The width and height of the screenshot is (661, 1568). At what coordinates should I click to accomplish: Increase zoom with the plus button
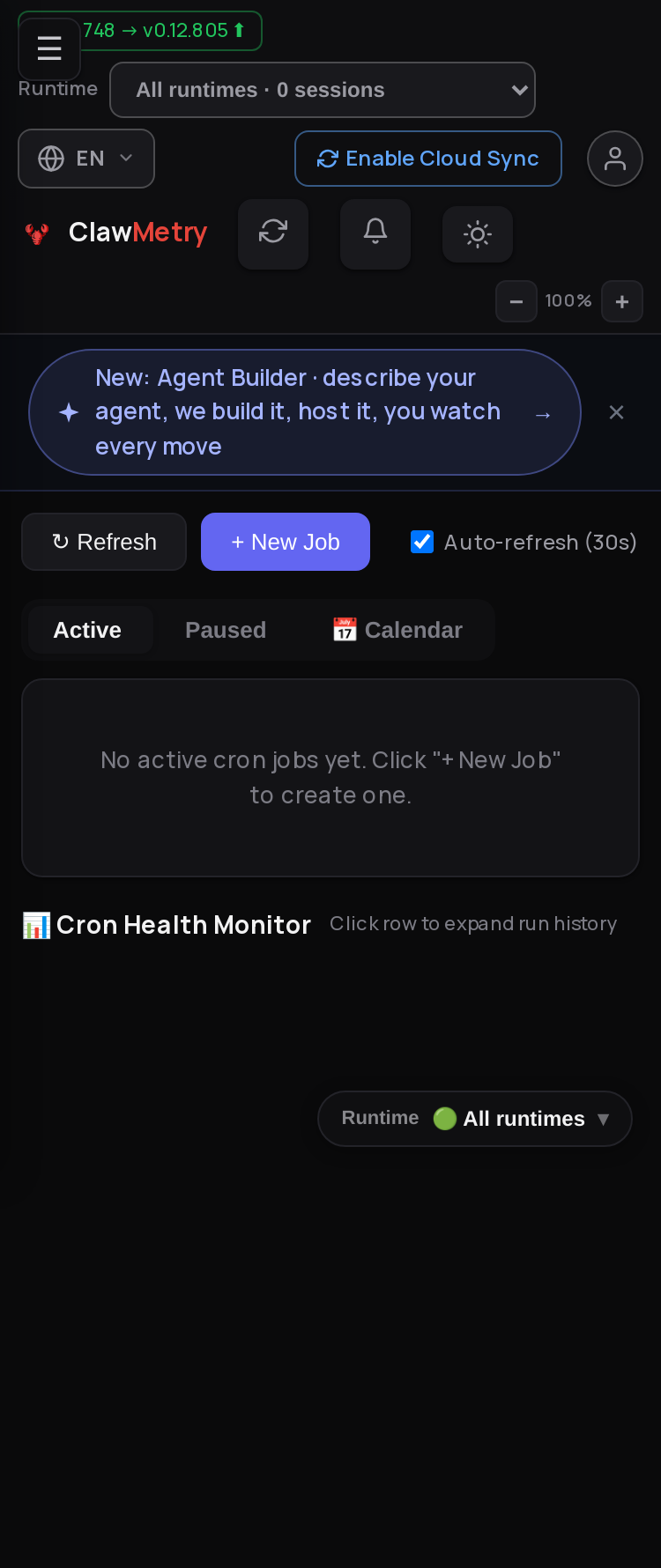point(622,301)
